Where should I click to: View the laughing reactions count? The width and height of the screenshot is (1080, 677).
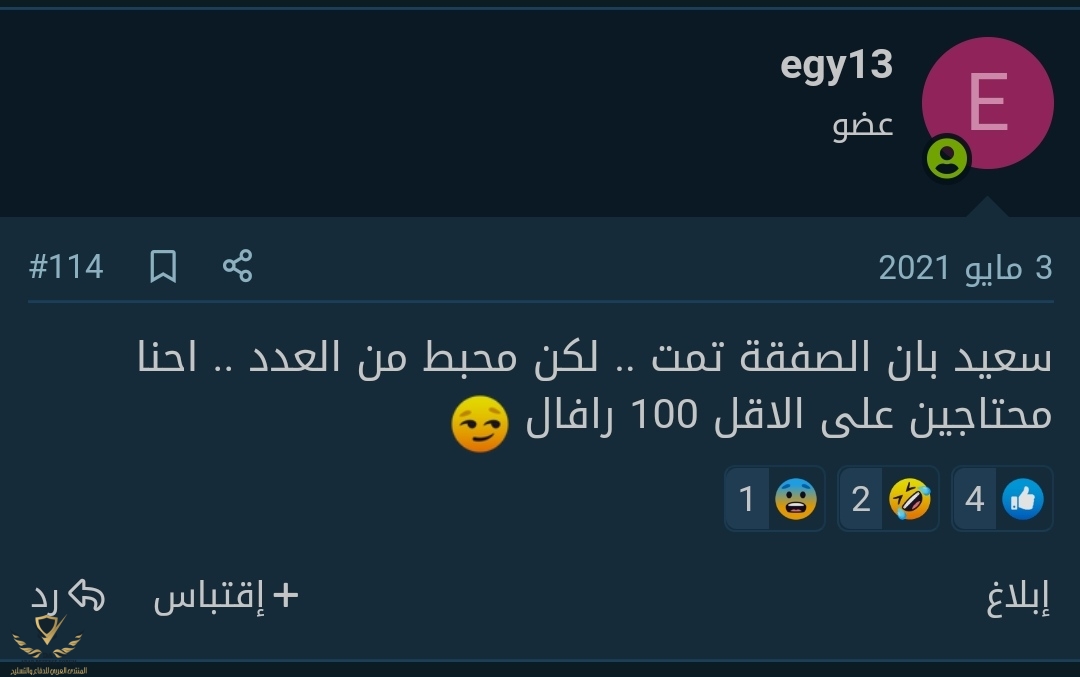(888, 498)
